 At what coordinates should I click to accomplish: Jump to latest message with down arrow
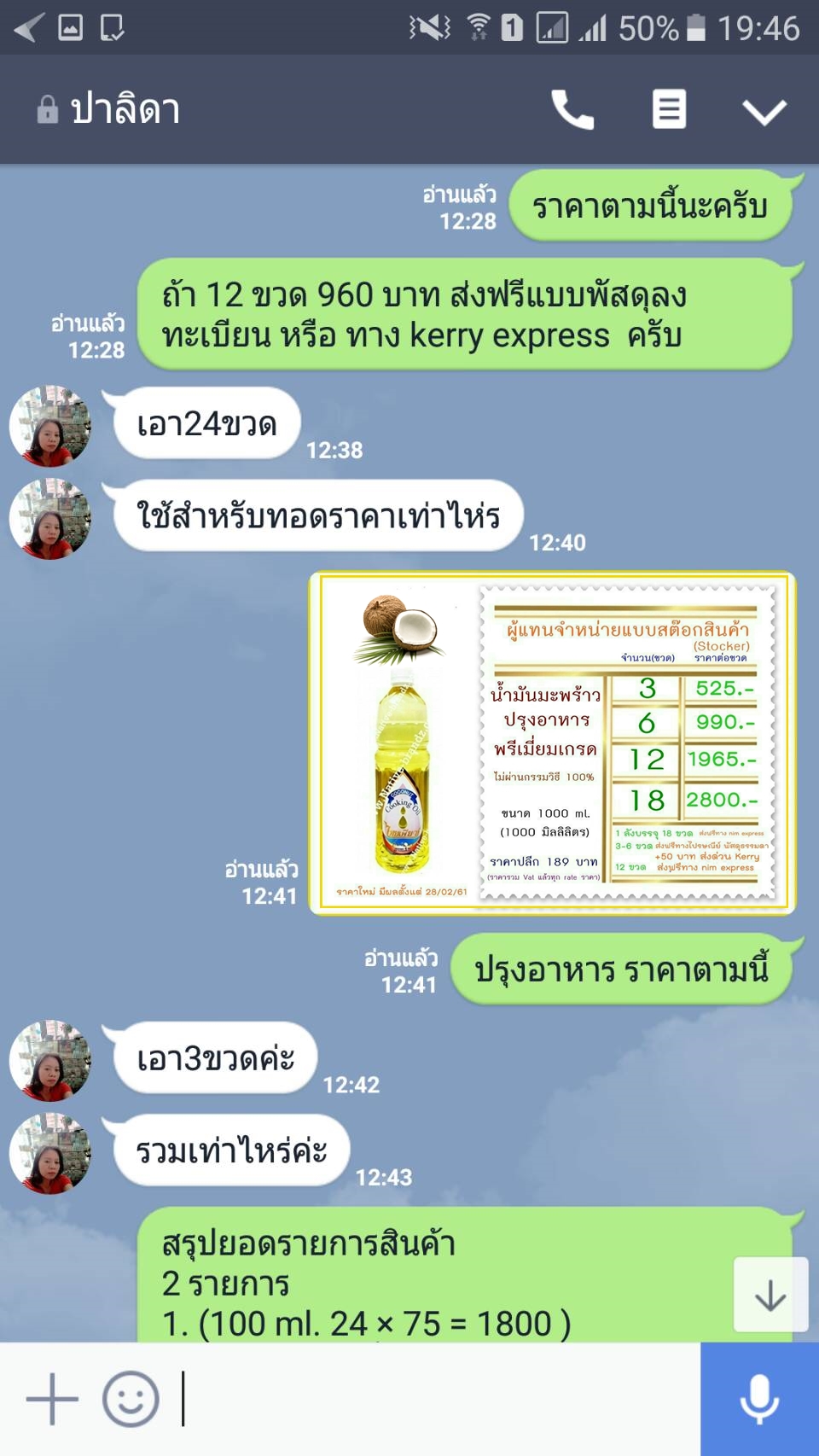point(770,1294)
